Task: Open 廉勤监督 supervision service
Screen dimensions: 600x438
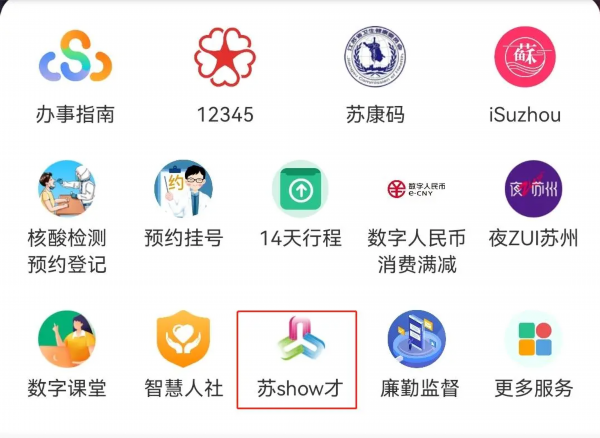Action: [417, 340]
